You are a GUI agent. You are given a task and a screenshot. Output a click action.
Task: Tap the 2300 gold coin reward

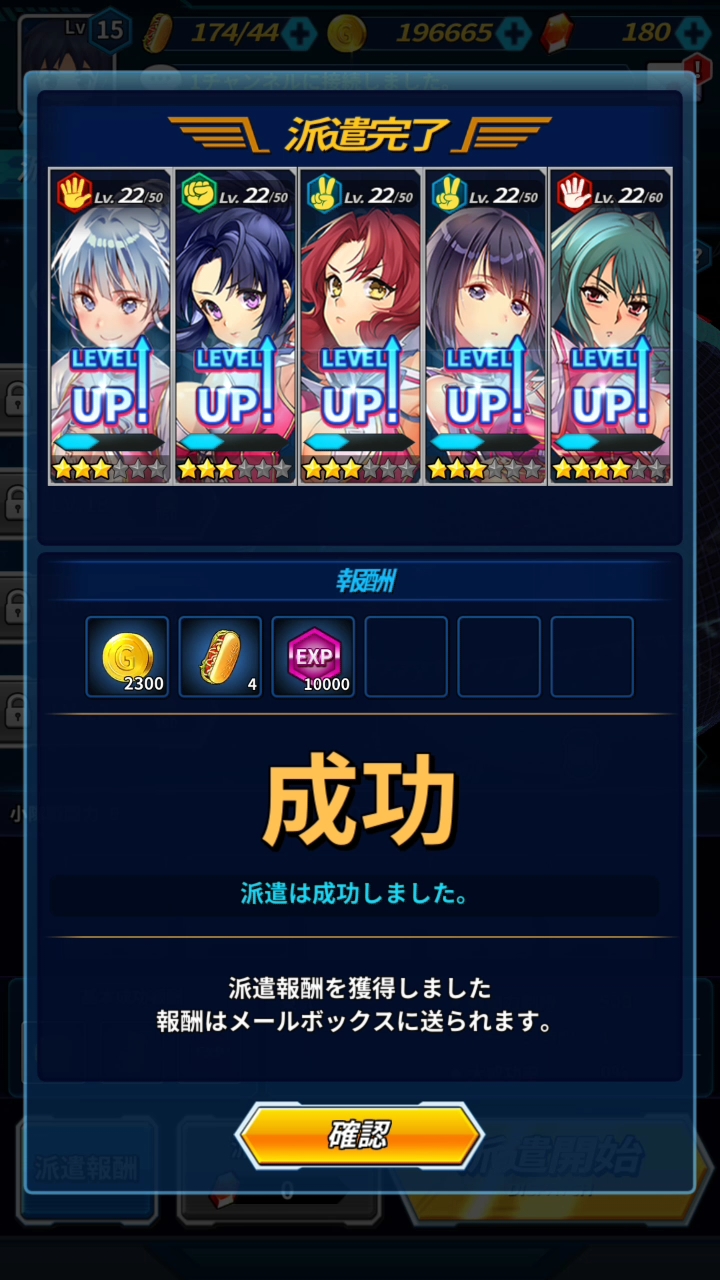point(127,657)
